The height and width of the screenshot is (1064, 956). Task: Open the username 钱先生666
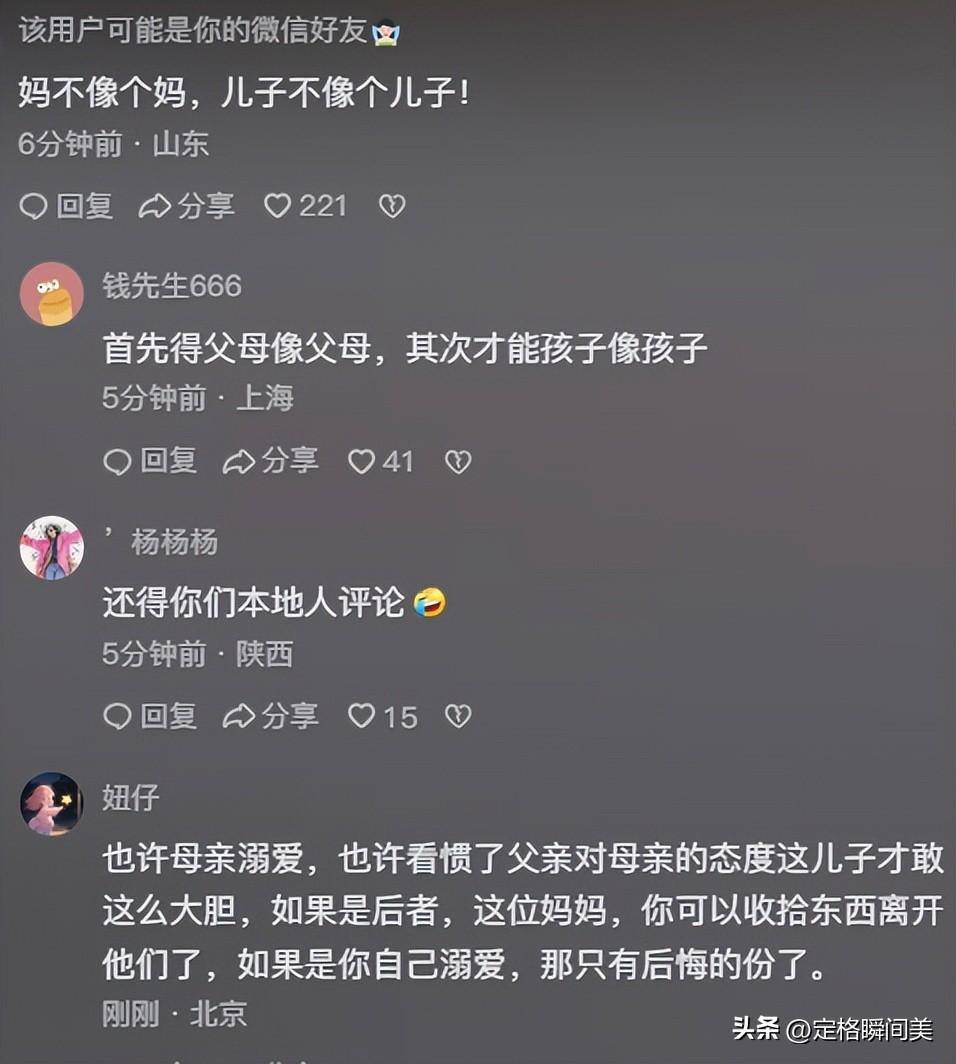tap(171, 286)
